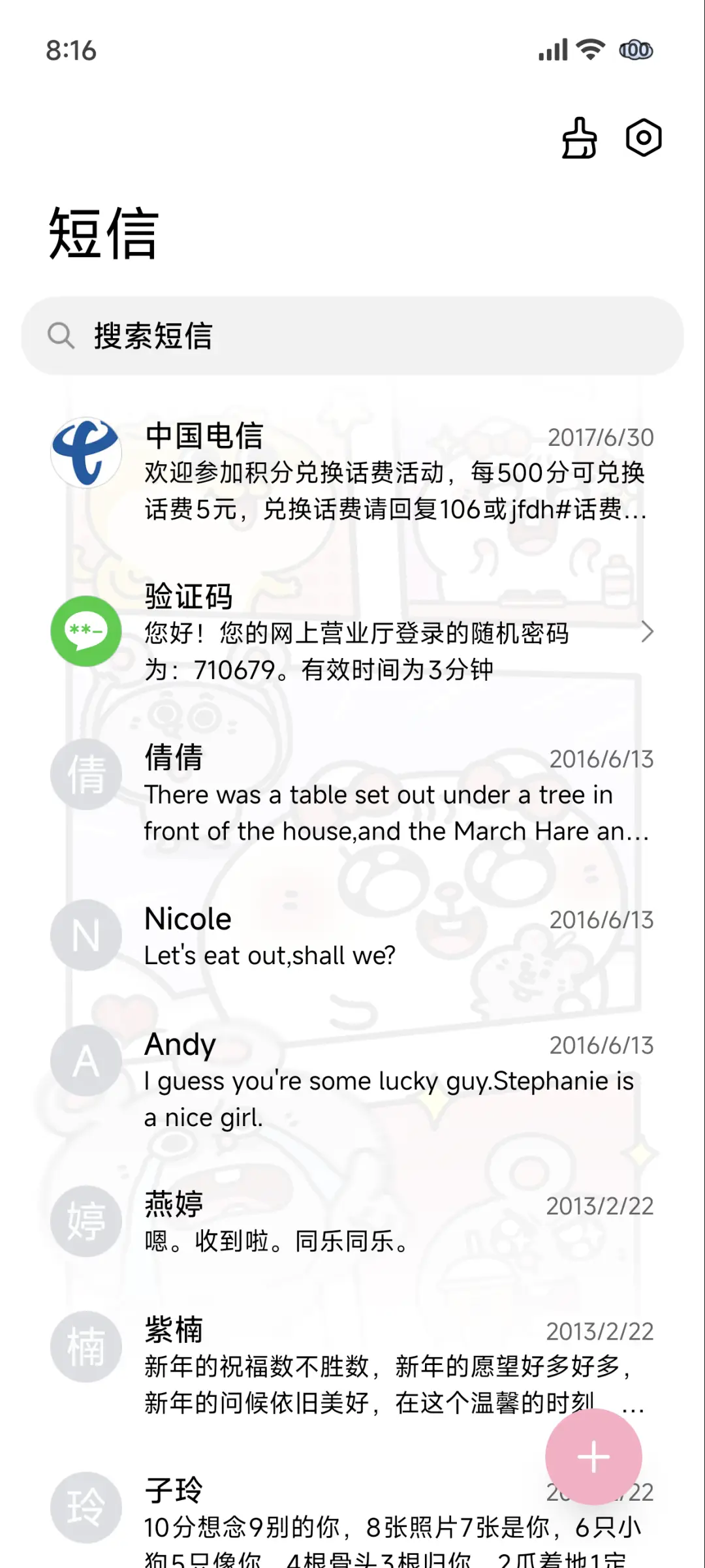
Task: Open the 中国电信 message thread
Action: click(352, 471)
